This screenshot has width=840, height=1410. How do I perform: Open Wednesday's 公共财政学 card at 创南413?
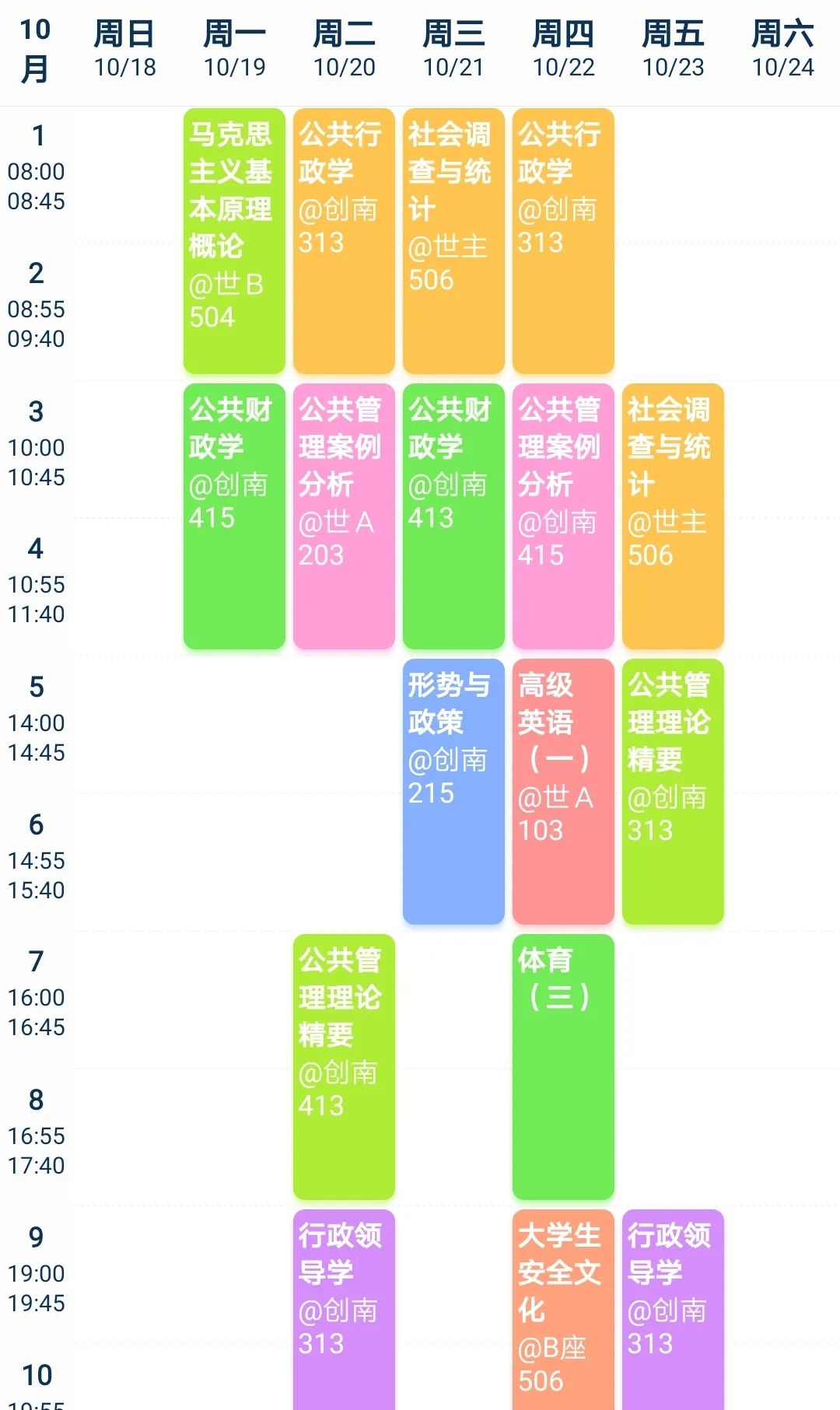pos(453,516)
